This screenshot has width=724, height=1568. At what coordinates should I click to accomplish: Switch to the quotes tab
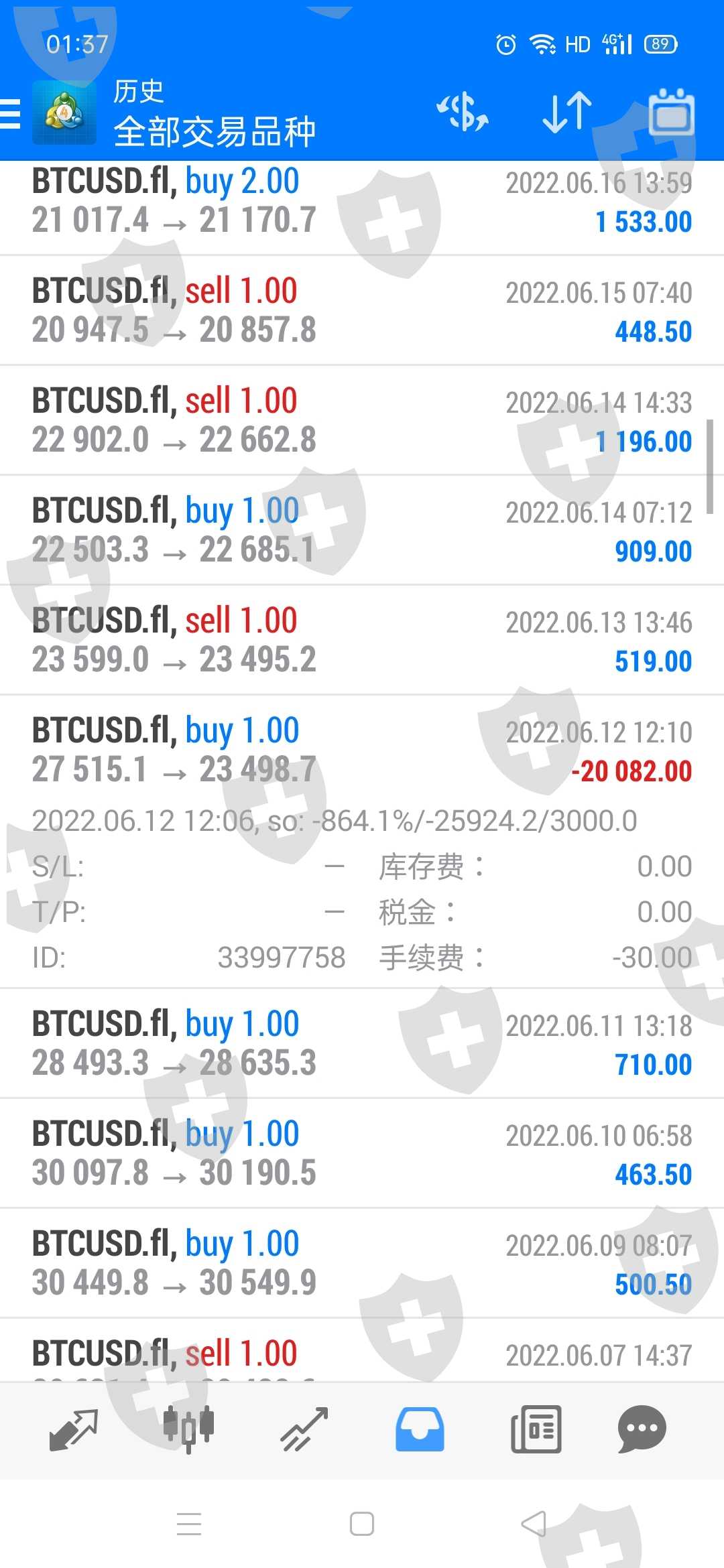coord(74,1429)
